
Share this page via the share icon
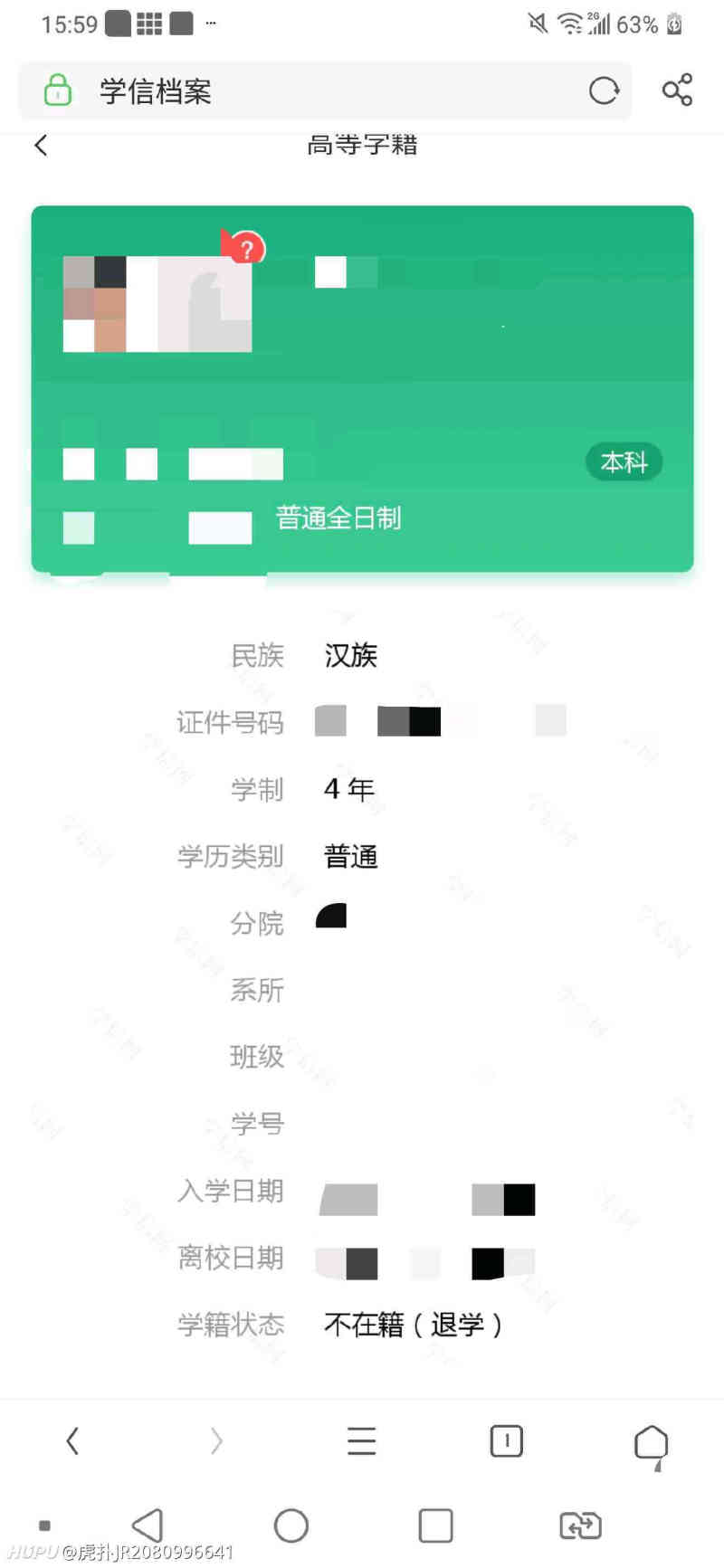677,90
